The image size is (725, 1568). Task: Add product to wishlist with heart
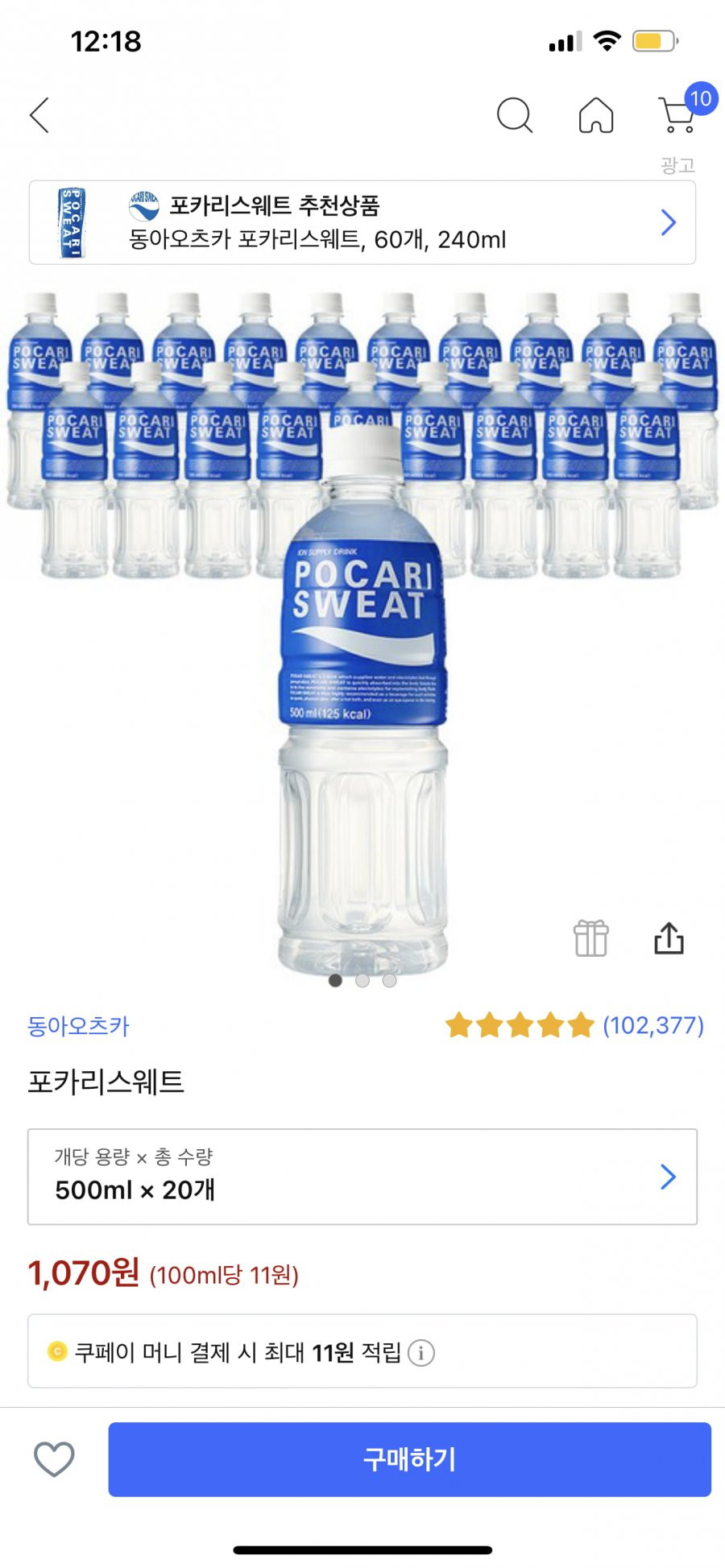point(54,1458)
